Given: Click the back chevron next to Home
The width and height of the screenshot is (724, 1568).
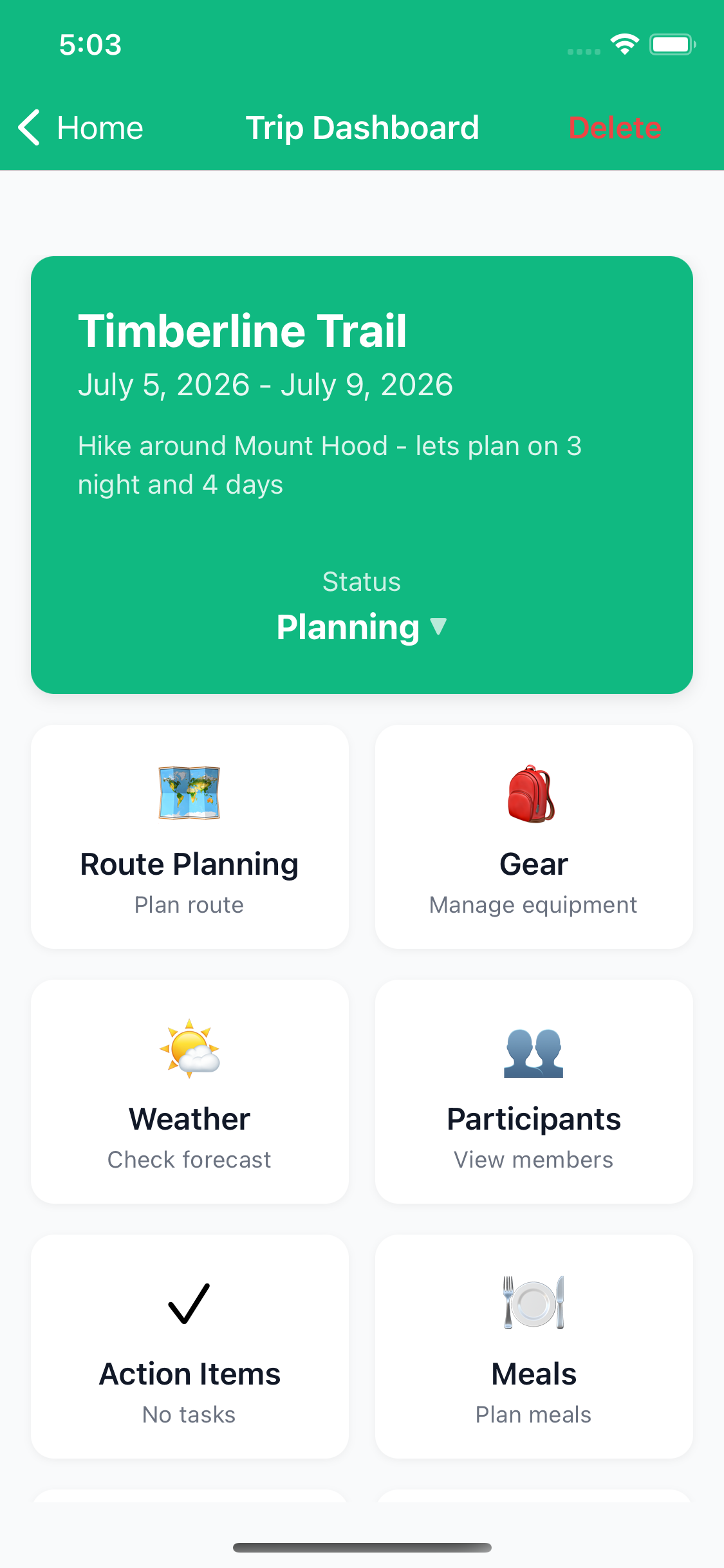Looking at the screenshot, I should click(28, 127).
